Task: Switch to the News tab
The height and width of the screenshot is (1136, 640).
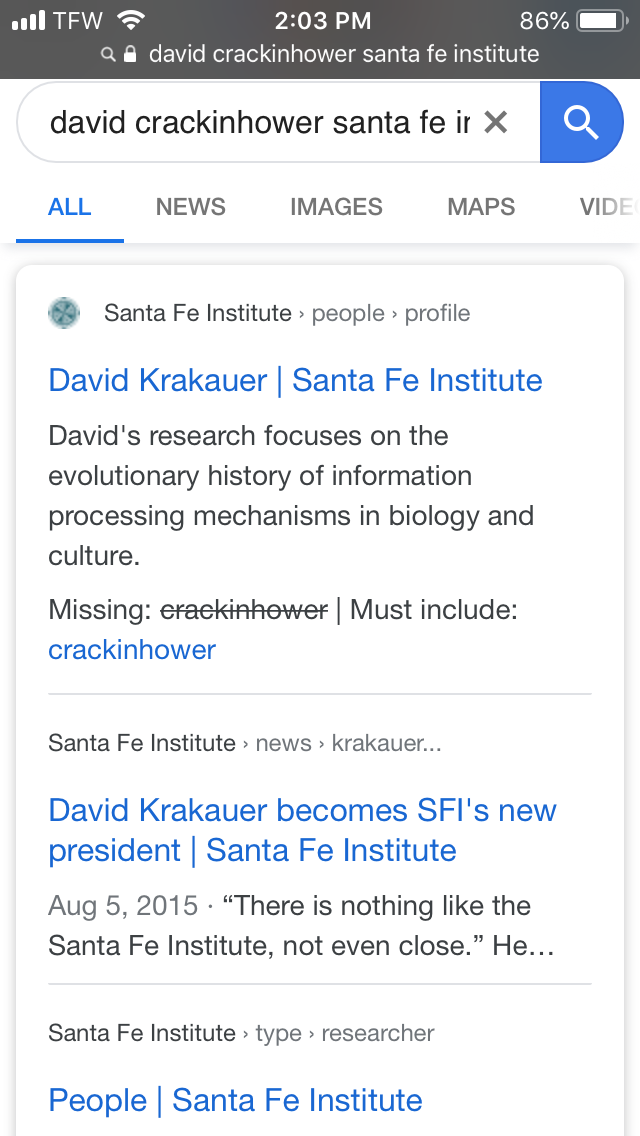Action: point(191,207)
